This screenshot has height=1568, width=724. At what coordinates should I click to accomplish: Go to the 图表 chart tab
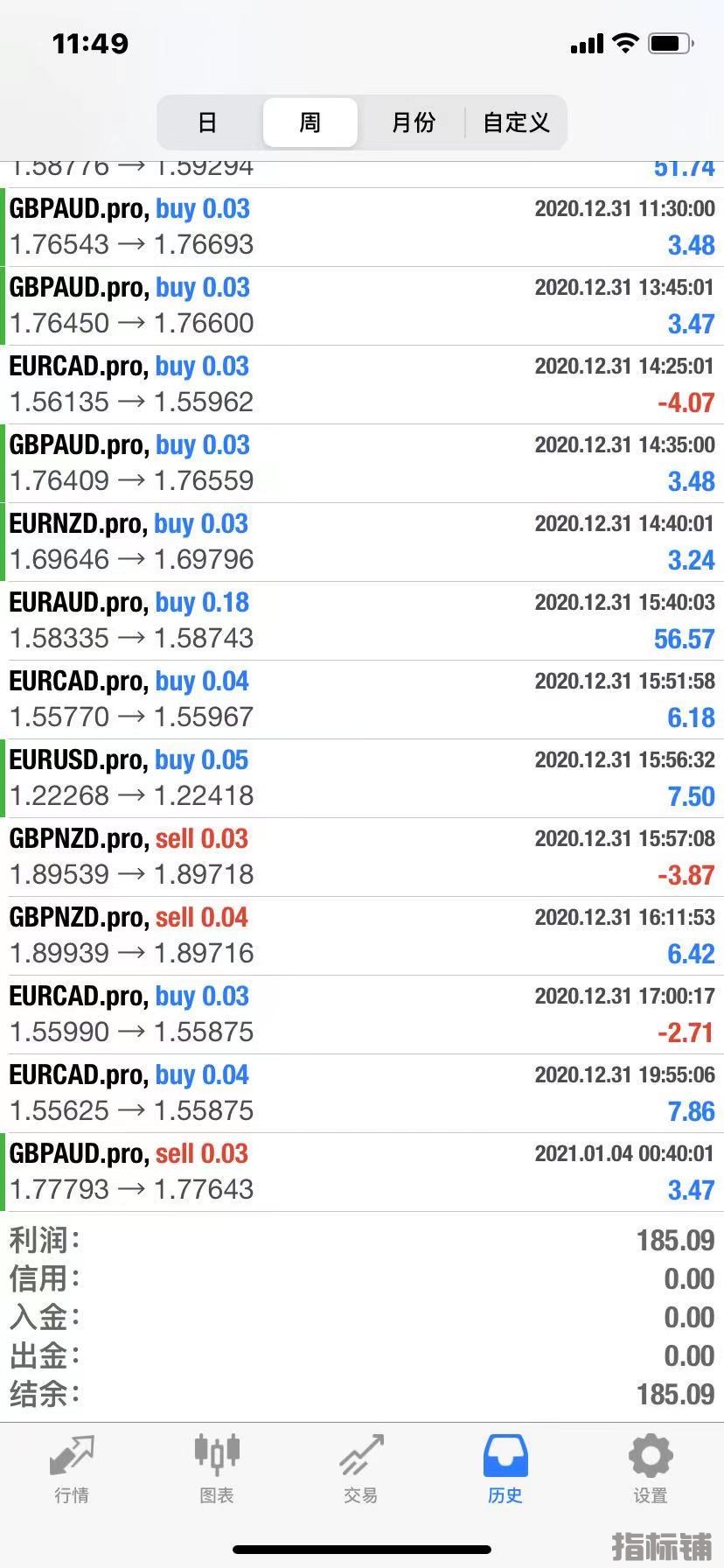point(216,1469)
